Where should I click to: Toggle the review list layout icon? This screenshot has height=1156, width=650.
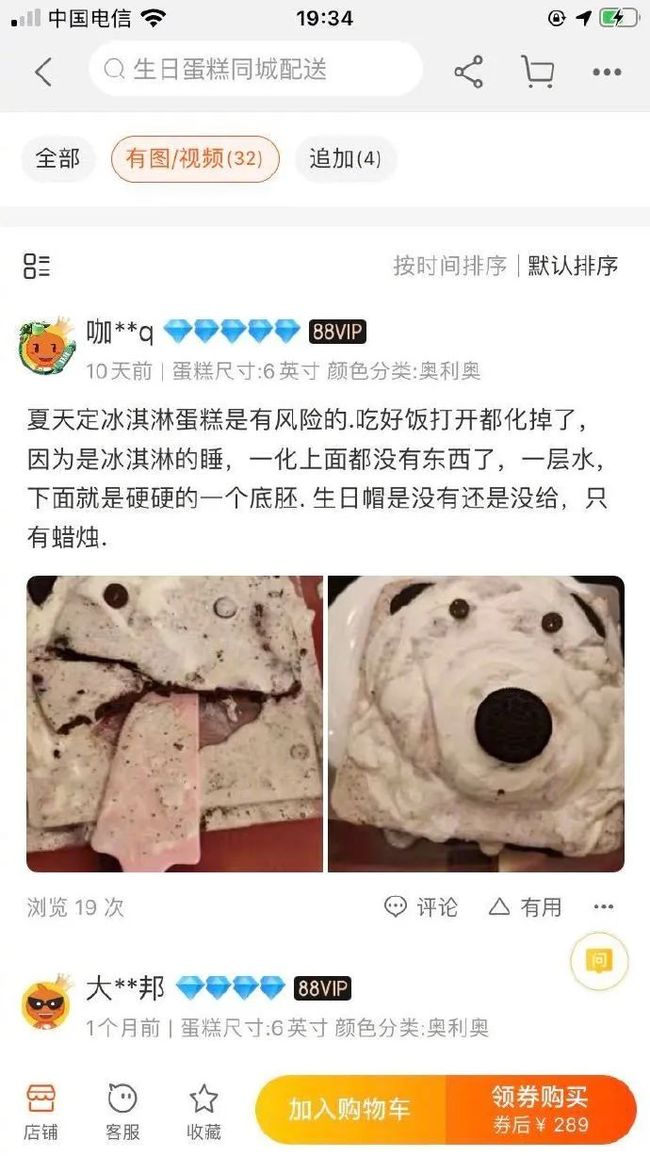(37, 265)
